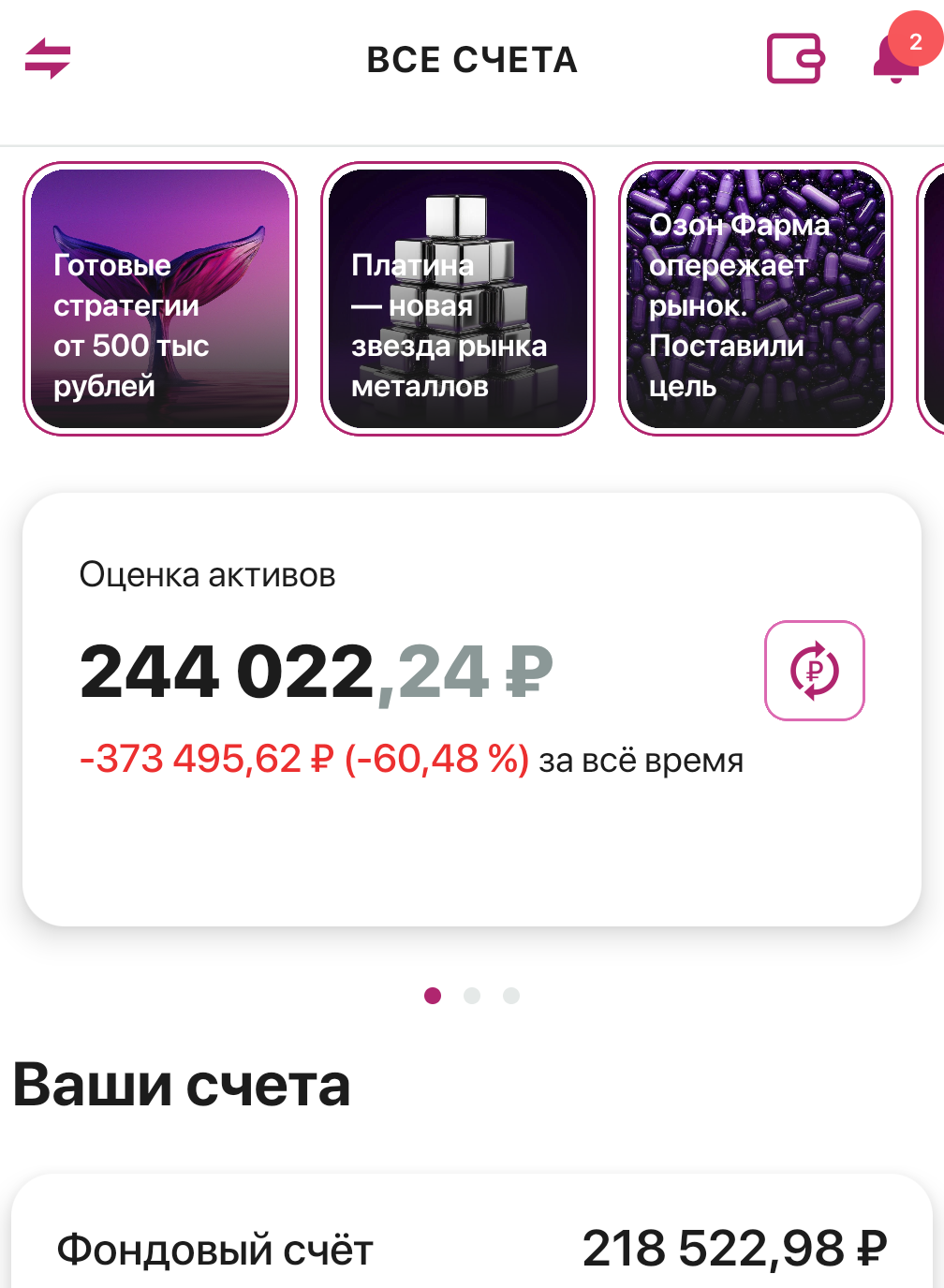Open story 'Платина — новая звезда рынка металлов'

tap(458, 299)
